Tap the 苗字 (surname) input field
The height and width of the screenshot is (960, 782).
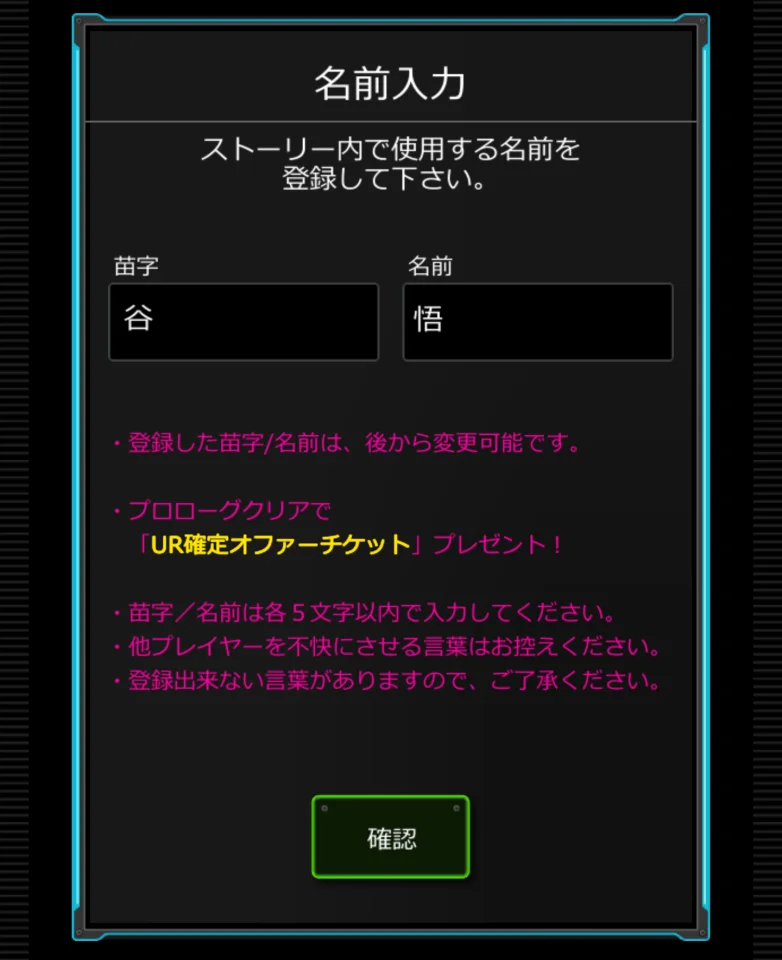point(243,321)
